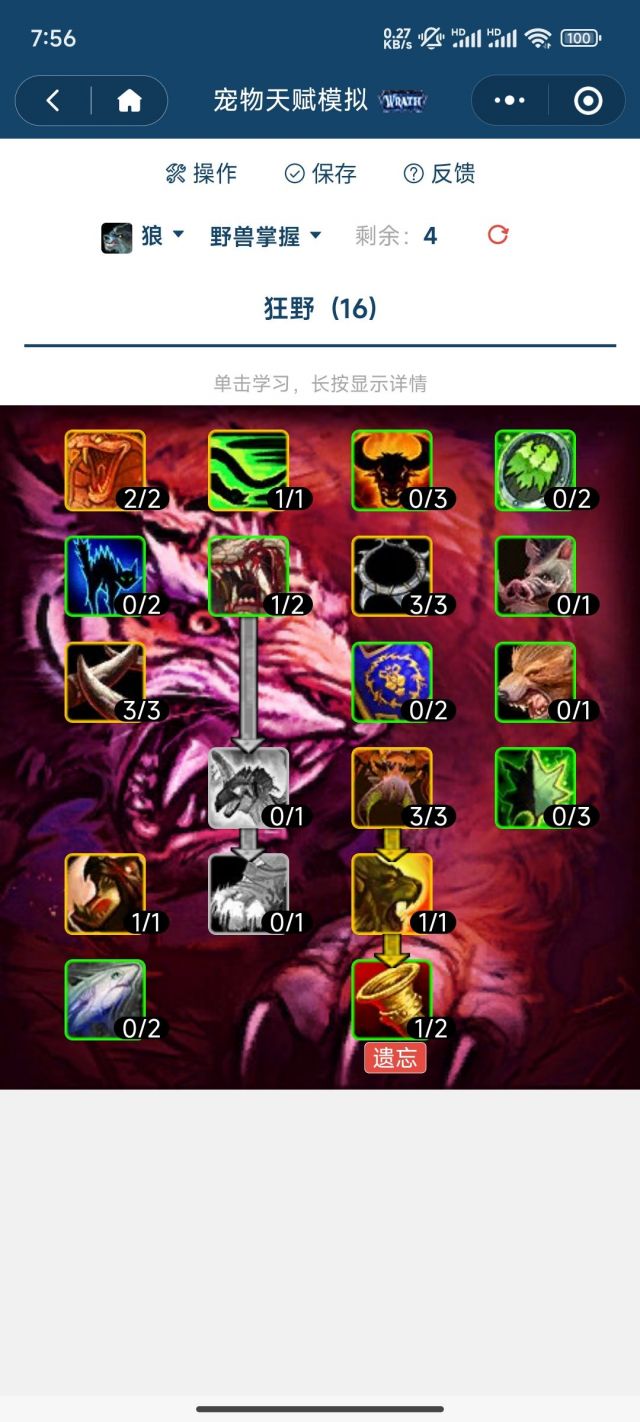Reset talent points with red refresh icon
Viewport: 640px width, 1422px height.
tap(498, 234)
